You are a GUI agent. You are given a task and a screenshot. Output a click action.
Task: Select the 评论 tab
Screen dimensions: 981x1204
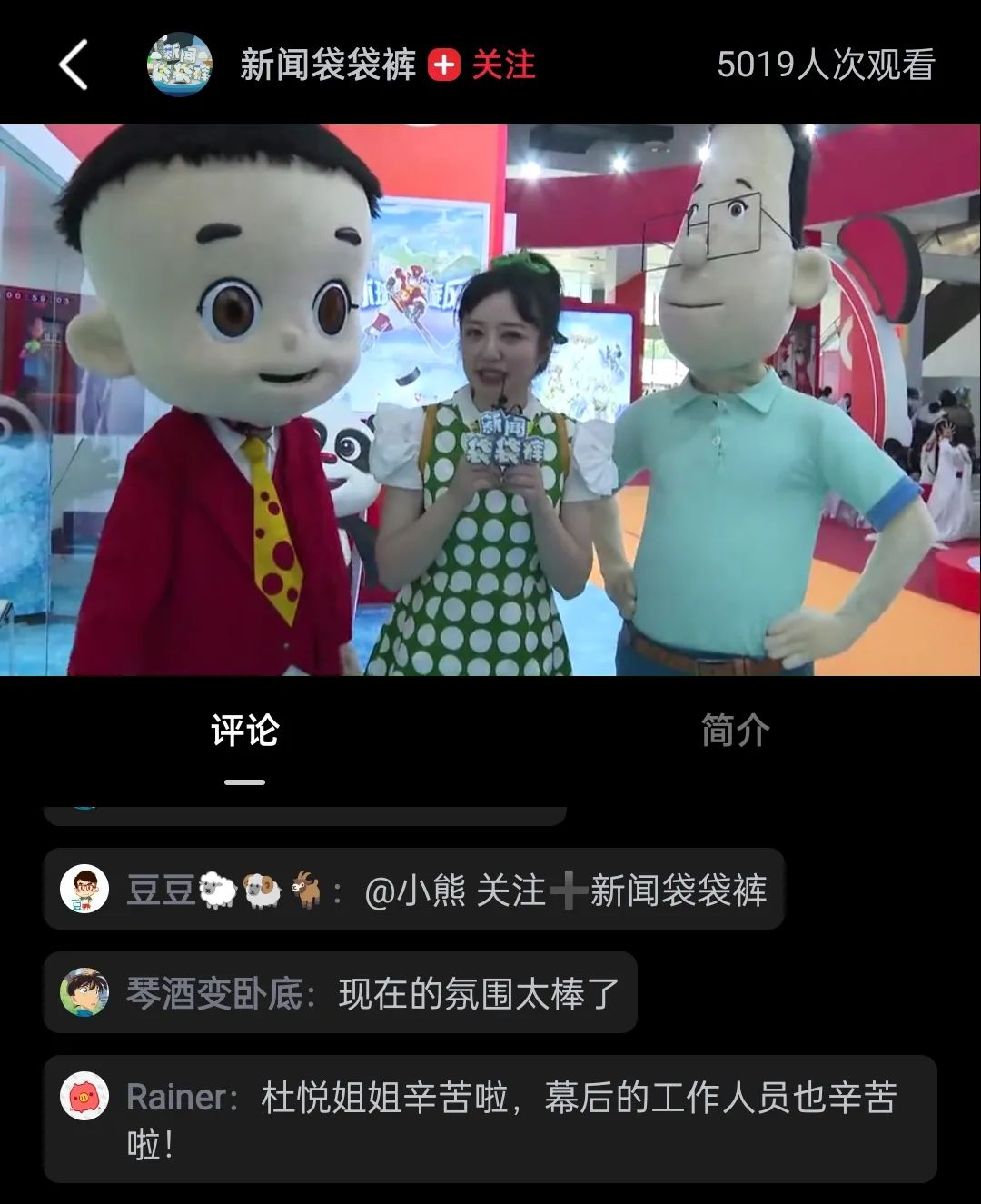(244, 731)
